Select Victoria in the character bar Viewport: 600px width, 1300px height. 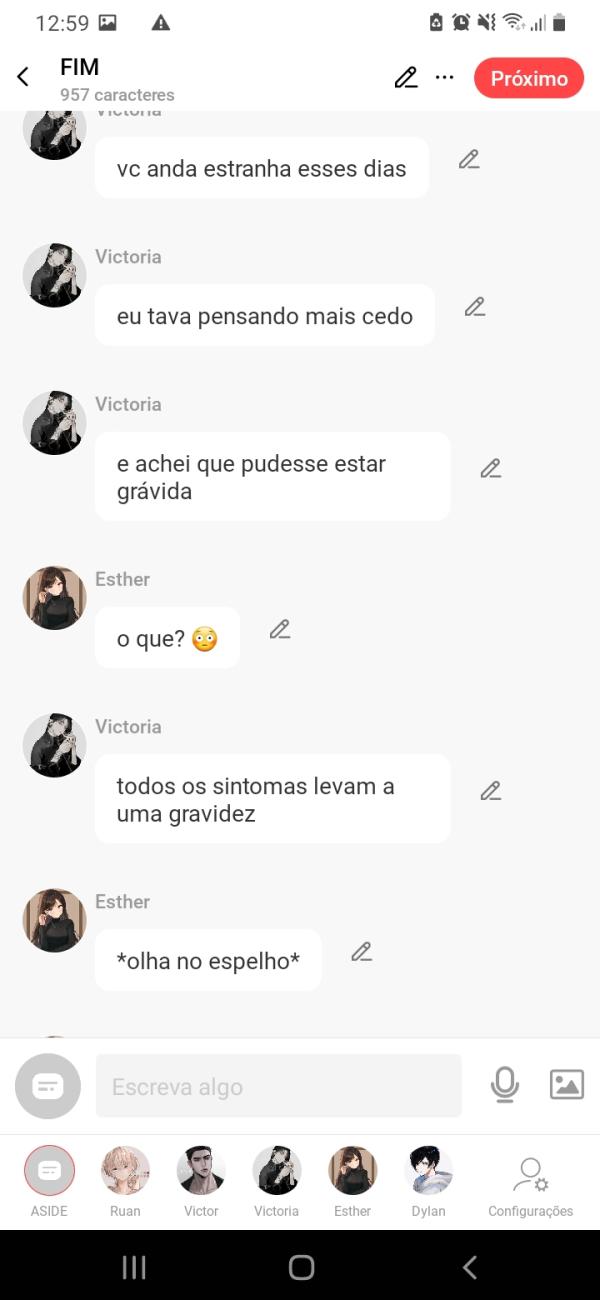coord(277,1171)
